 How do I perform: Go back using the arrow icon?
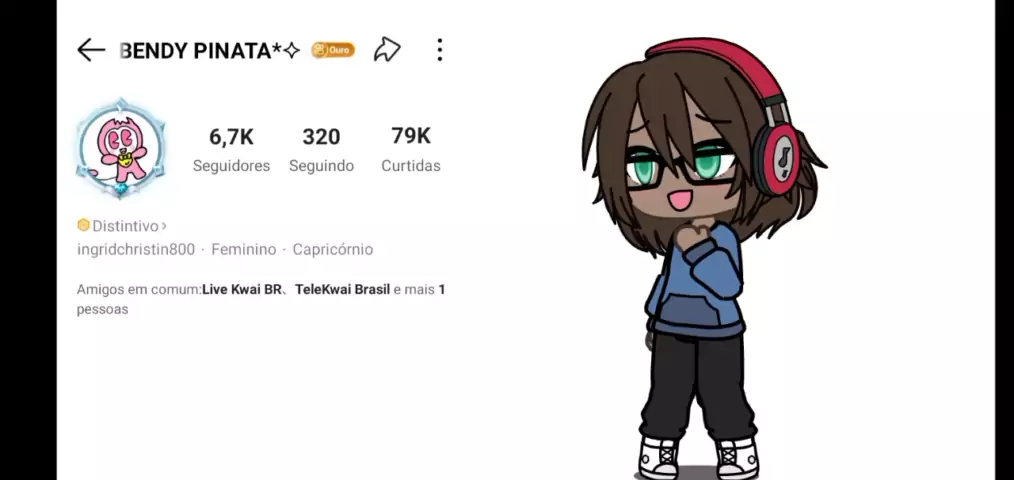(x=91, y=50)
